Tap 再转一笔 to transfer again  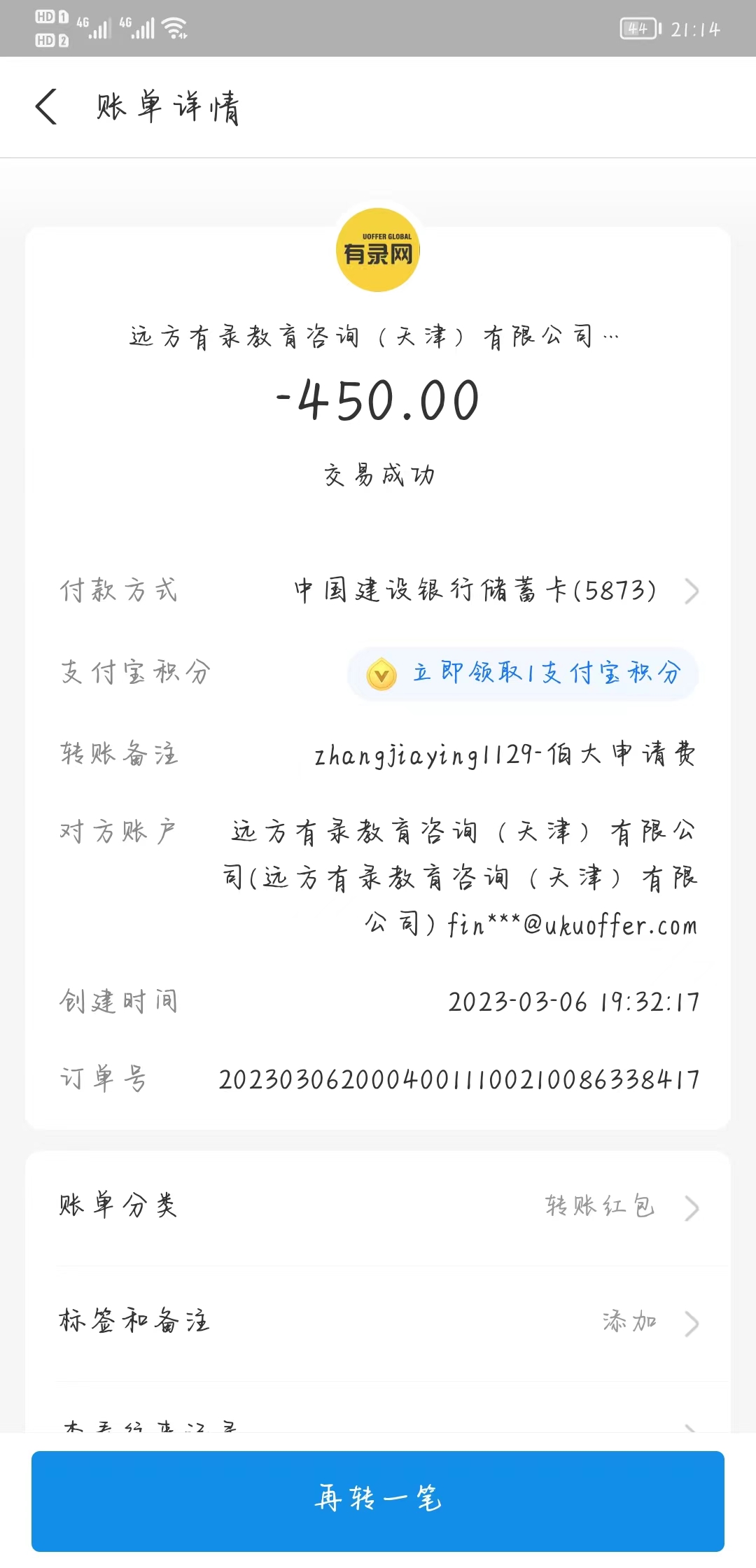pos(378,1499)
